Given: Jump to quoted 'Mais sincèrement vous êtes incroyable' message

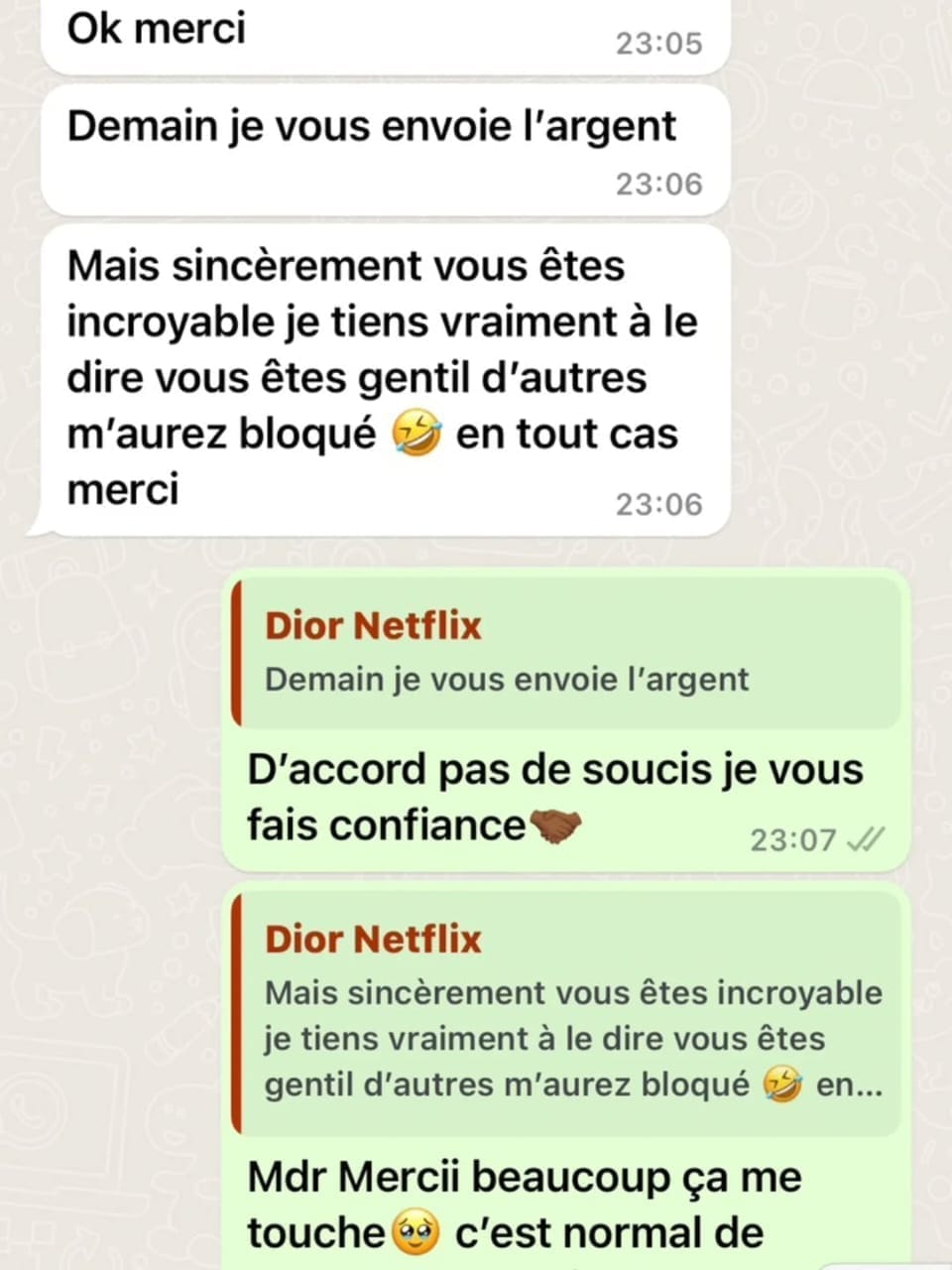Looking at the screenshot, I should pyautogui.click(x=566, y=1013).
